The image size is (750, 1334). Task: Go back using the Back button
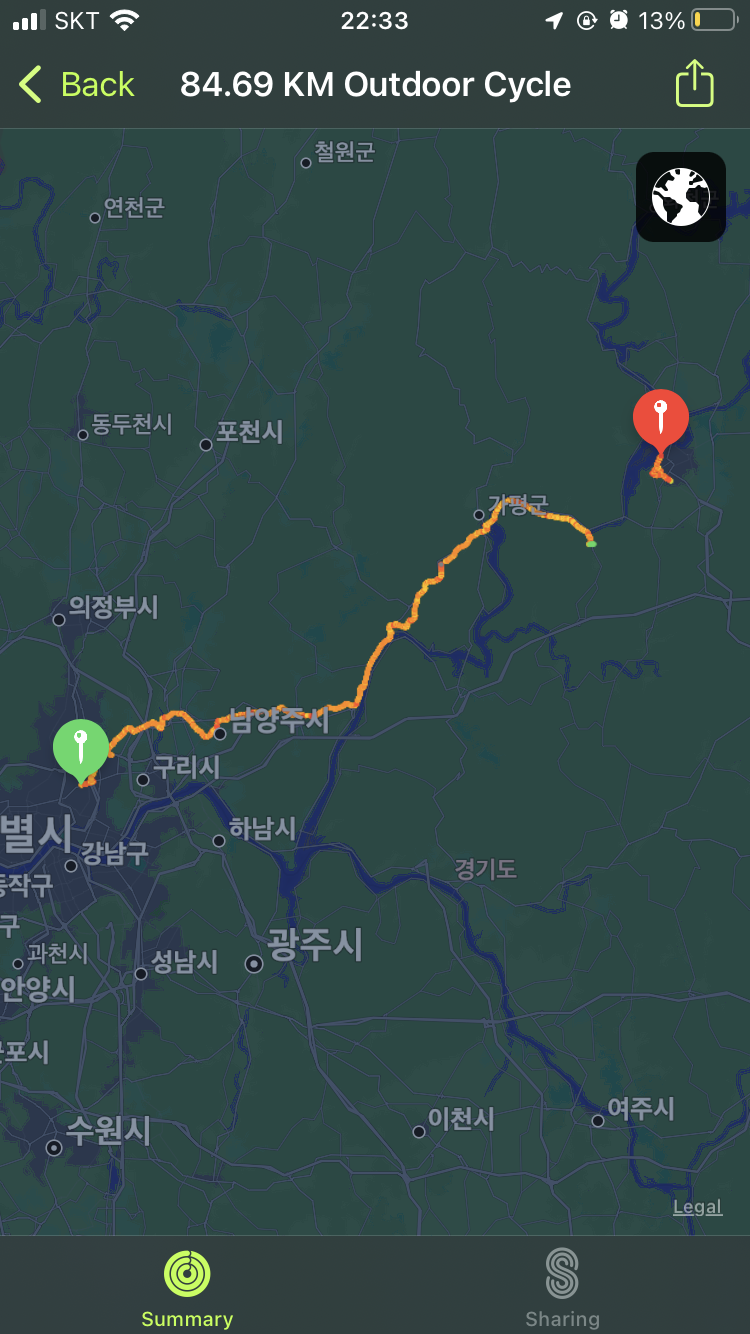pos(76,85)
